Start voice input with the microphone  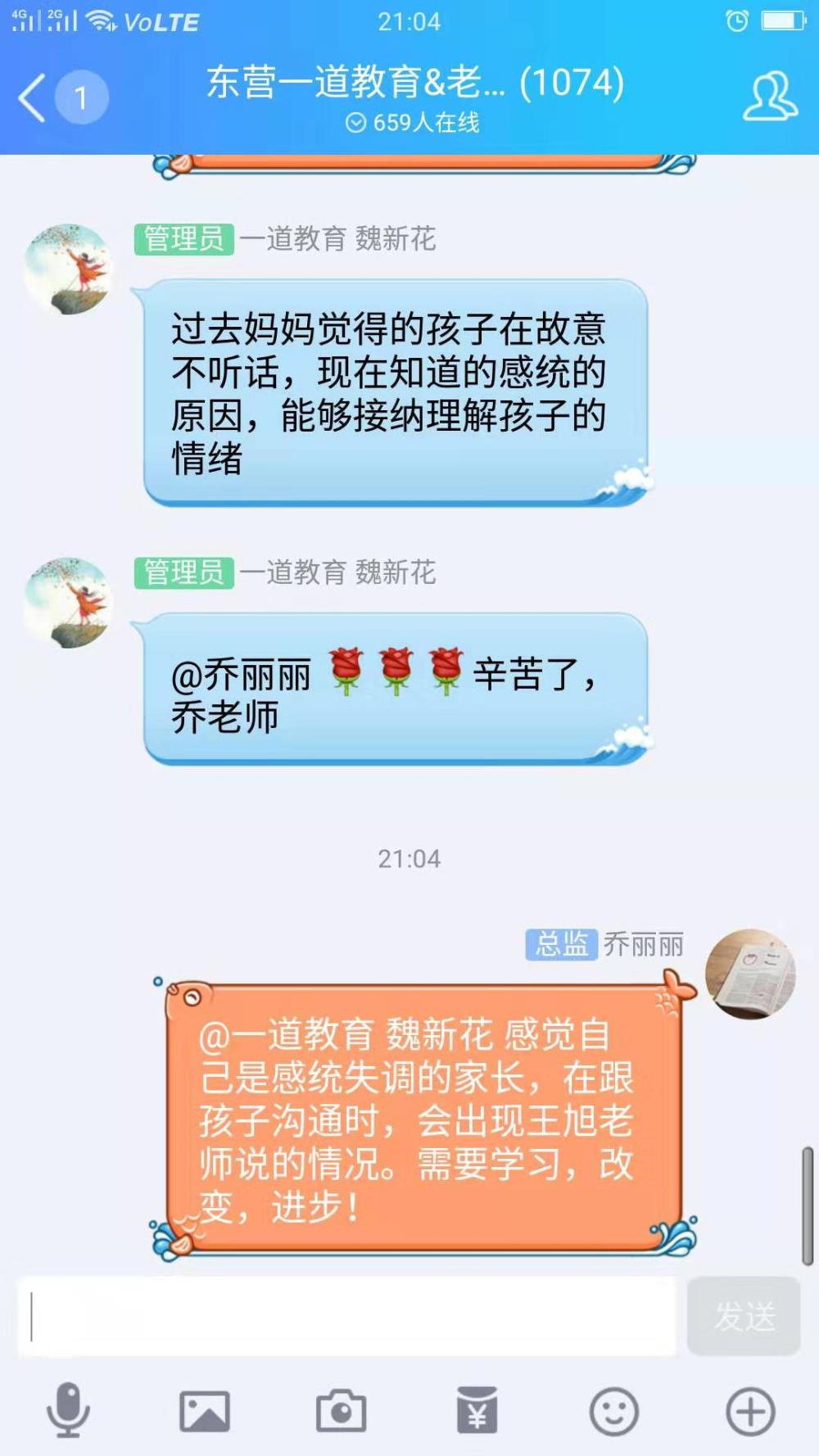(68, 1411)
